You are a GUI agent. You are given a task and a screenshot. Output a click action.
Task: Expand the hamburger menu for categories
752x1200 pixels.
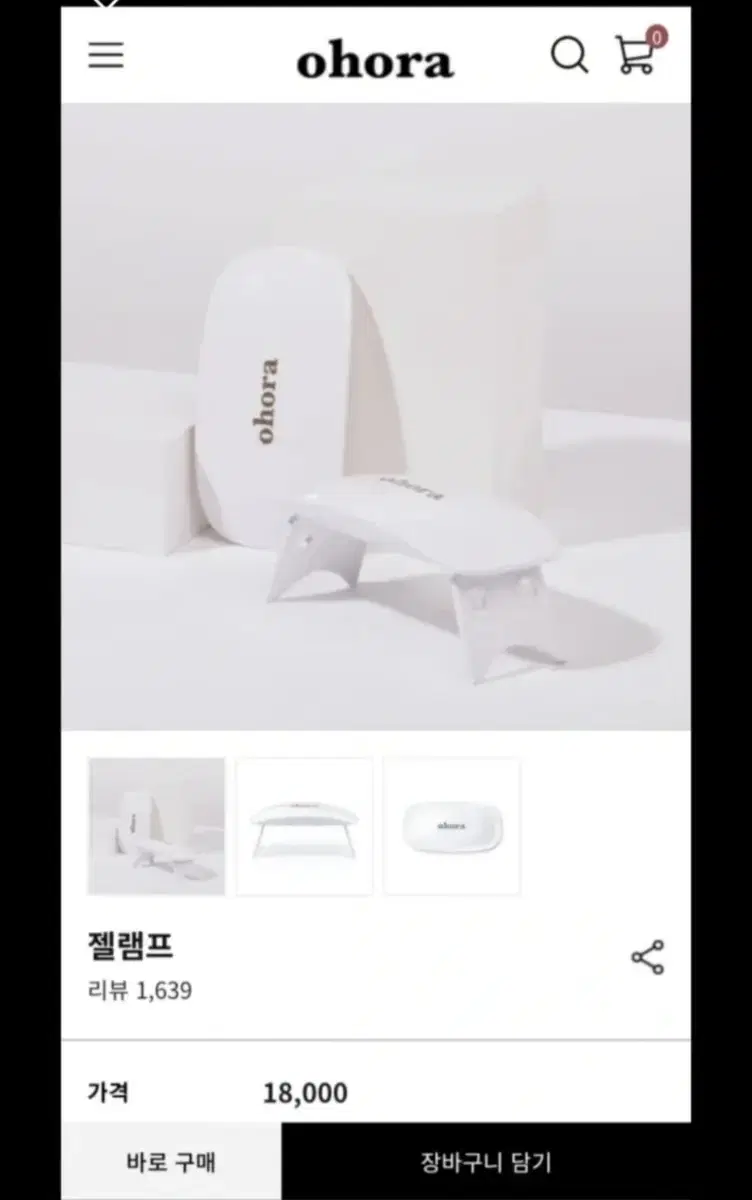pos(106,56)
